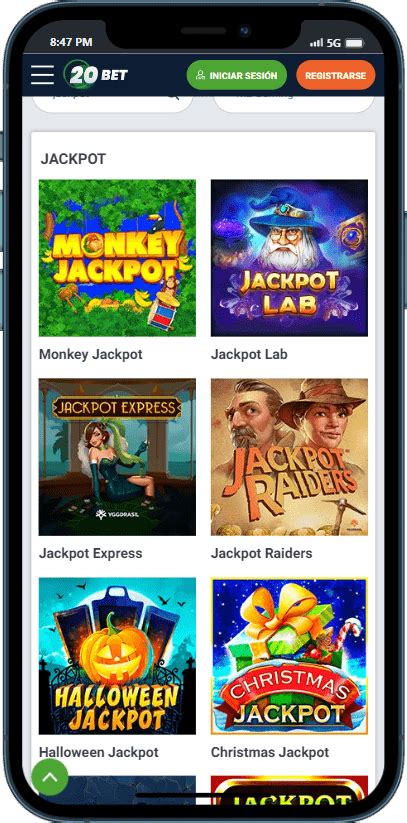Tap the green scroll-to-top arrow button
407x823 pixels.
pyautogui.click(x=50, y=777)
